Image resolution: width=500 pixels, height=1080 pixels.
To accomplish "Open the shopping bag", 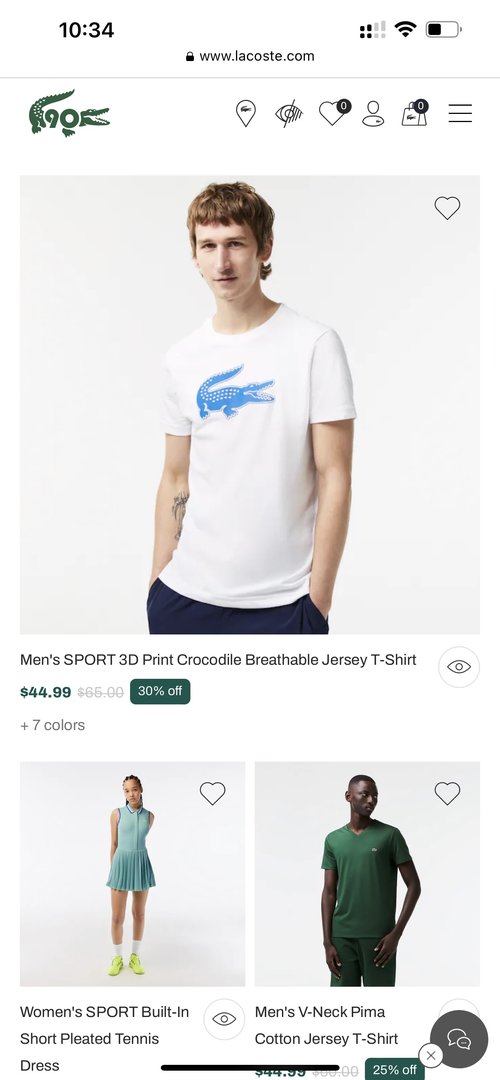I will click(415, 113).
